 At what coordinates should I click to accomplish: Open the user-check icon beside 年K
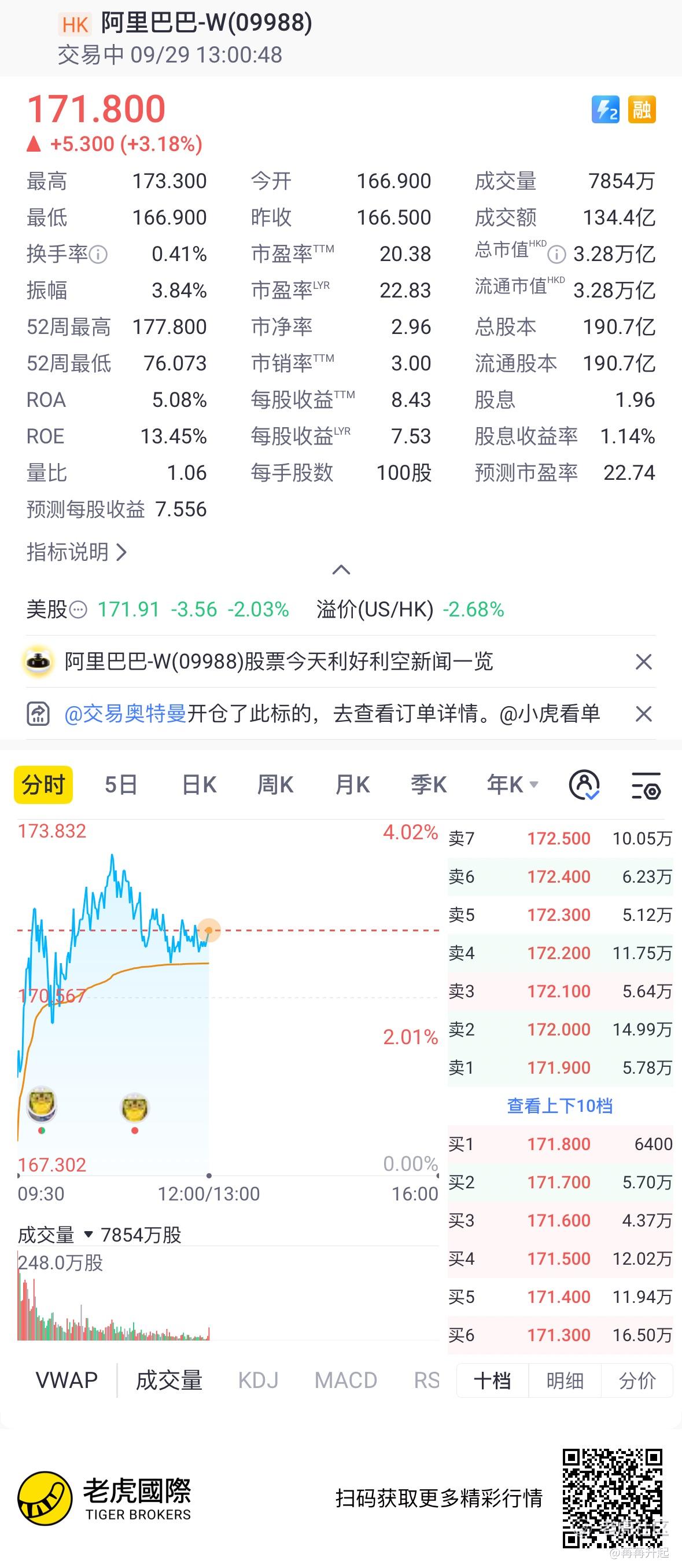pos(584,785)
